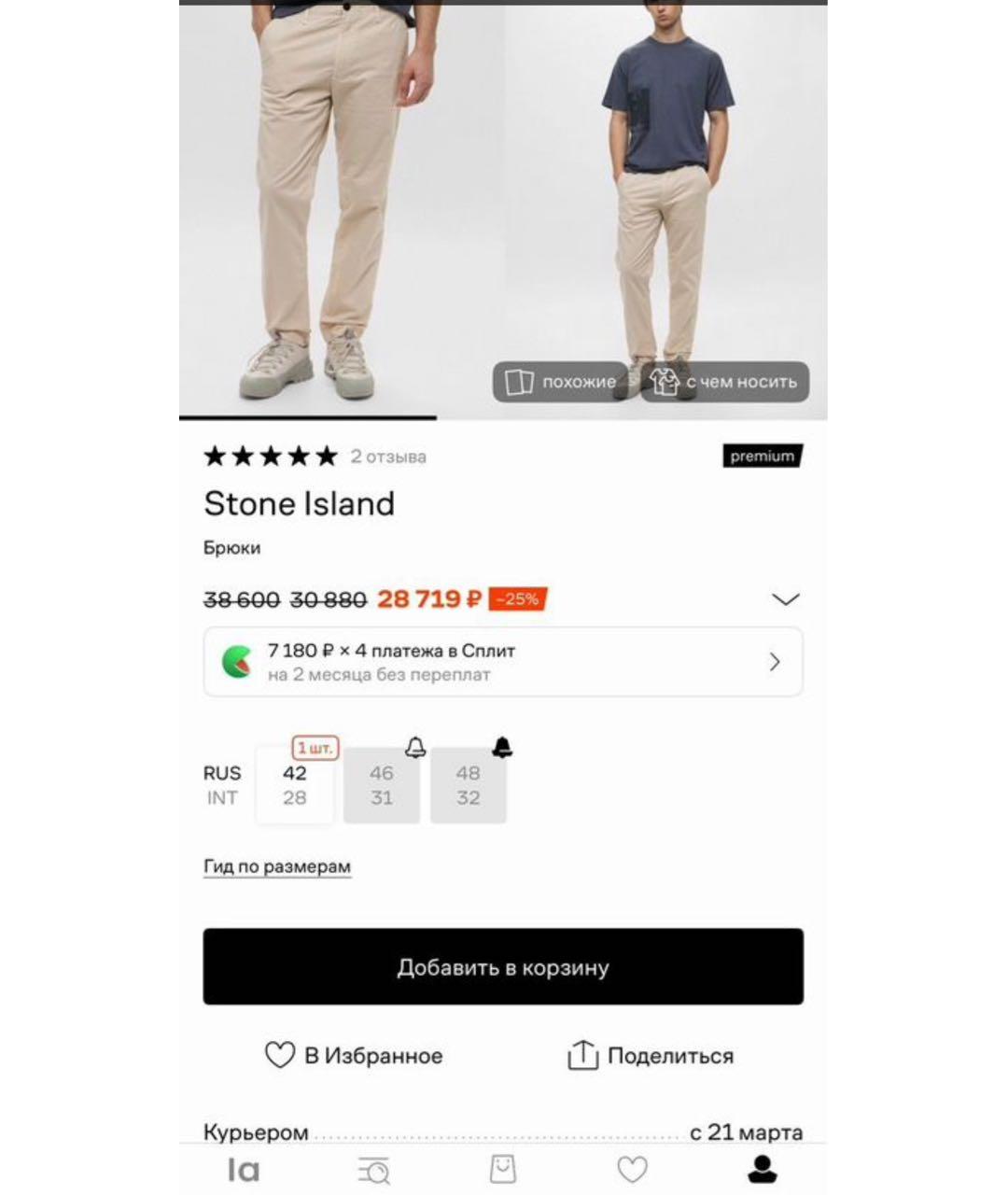This screenshot has width=1008, height=1195.
Task: Open Split payment plan details arrow
Action: [x=774, y=662]
